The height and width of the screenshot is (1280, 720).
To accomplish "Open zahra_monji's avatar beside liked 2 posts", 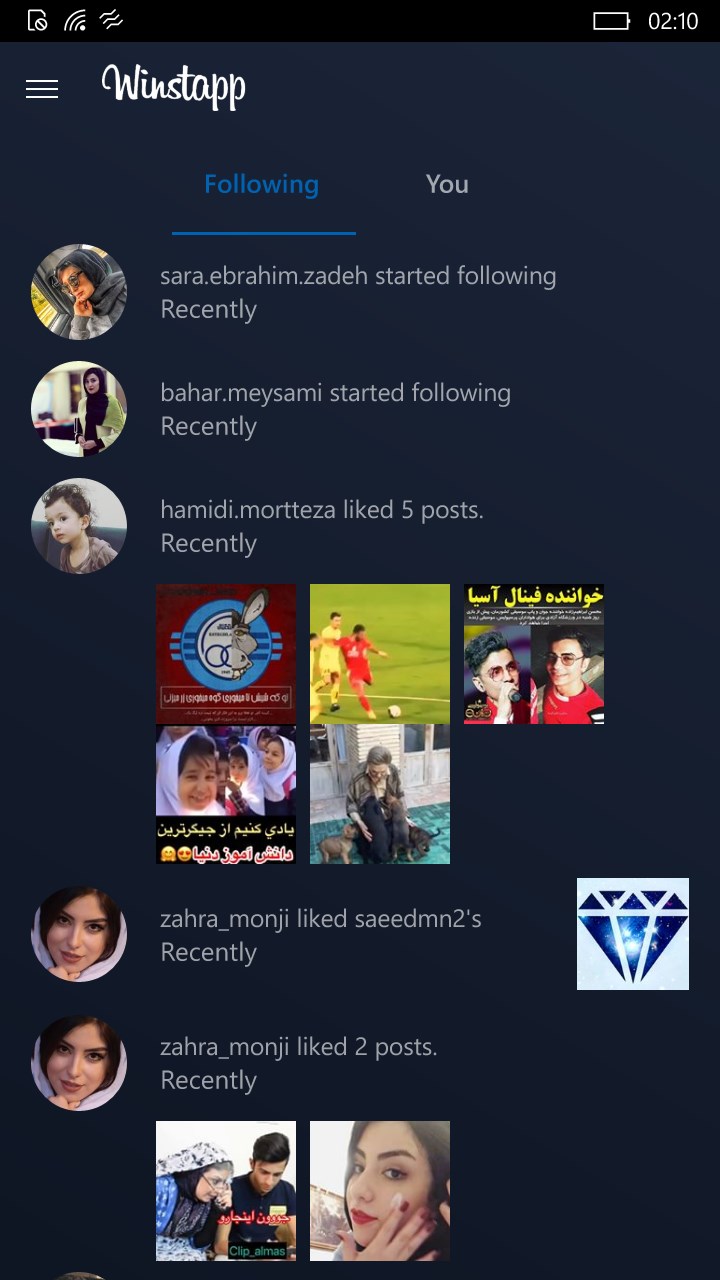I will (x=79, y=1064).
